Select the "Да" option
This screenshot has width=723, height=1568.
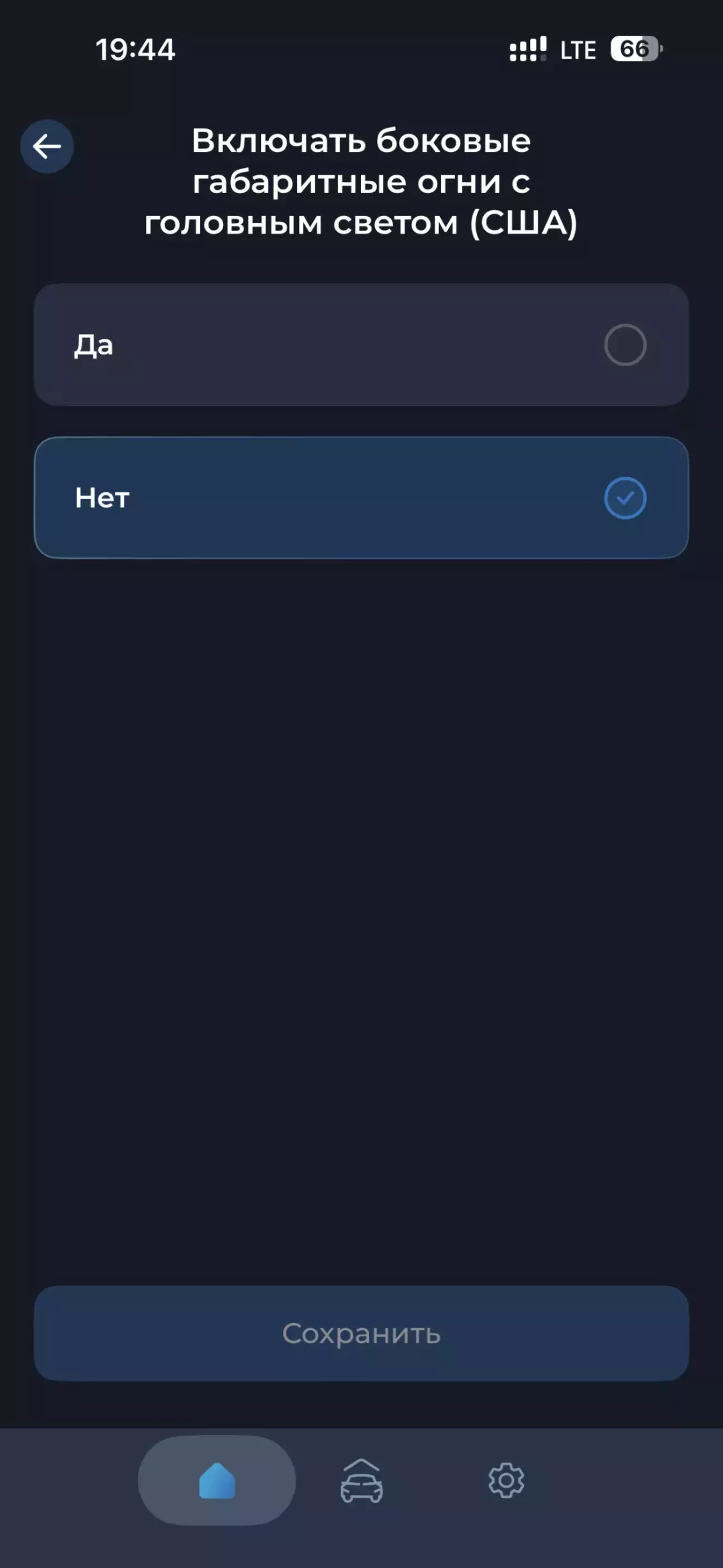click(x=361, y=344)
